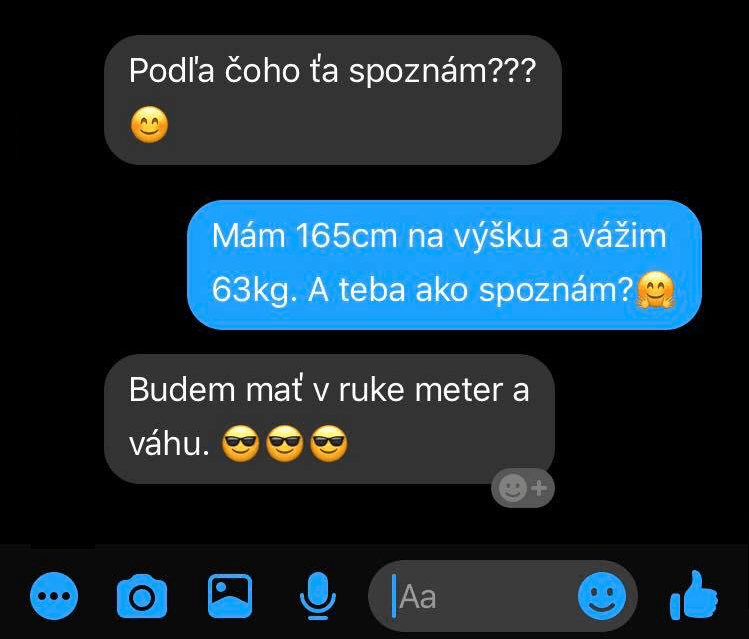749x639 pixels.
Task: Record a voice message with the microphone
Action: pos(317,596)
